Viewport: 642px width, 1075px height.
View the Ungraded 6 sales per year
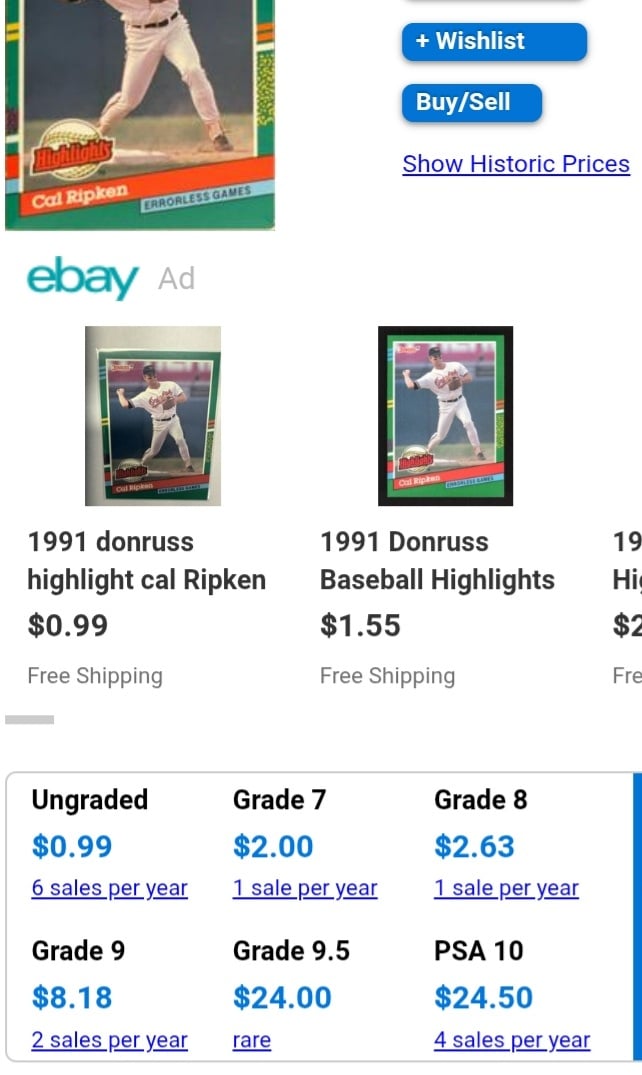tap(109, 888)
